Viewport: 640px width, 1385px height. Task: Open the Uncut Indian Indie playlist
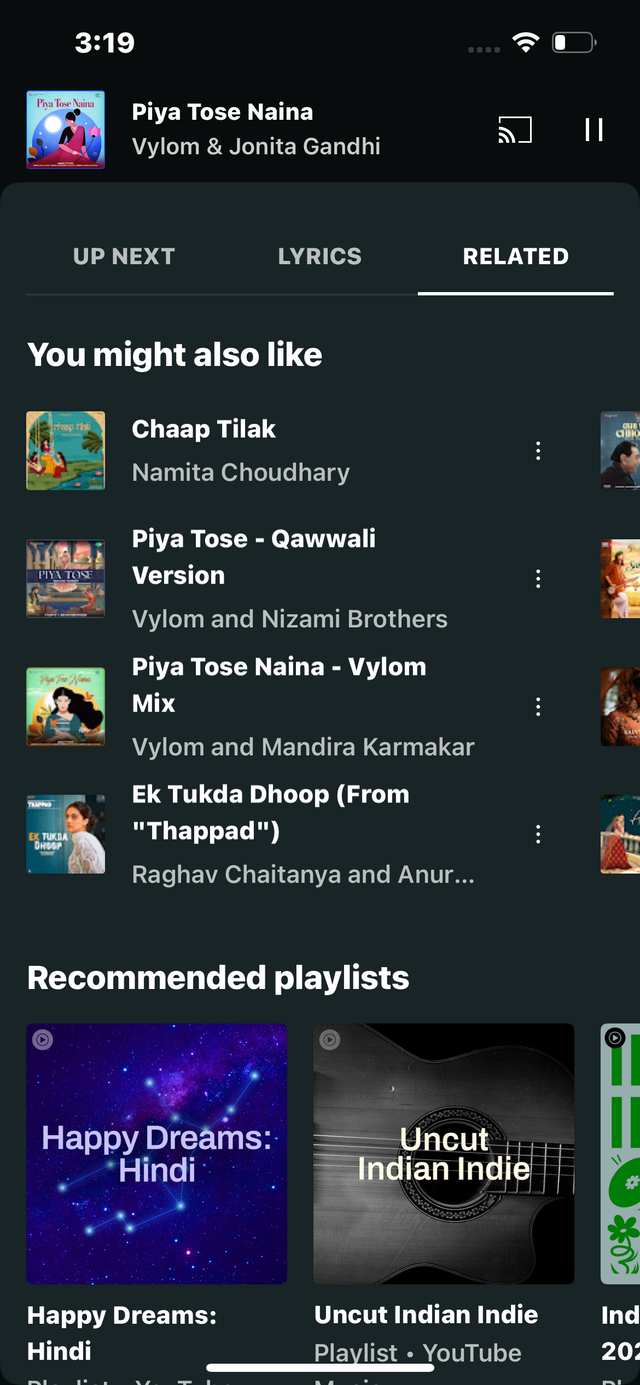coord(444,1153)
